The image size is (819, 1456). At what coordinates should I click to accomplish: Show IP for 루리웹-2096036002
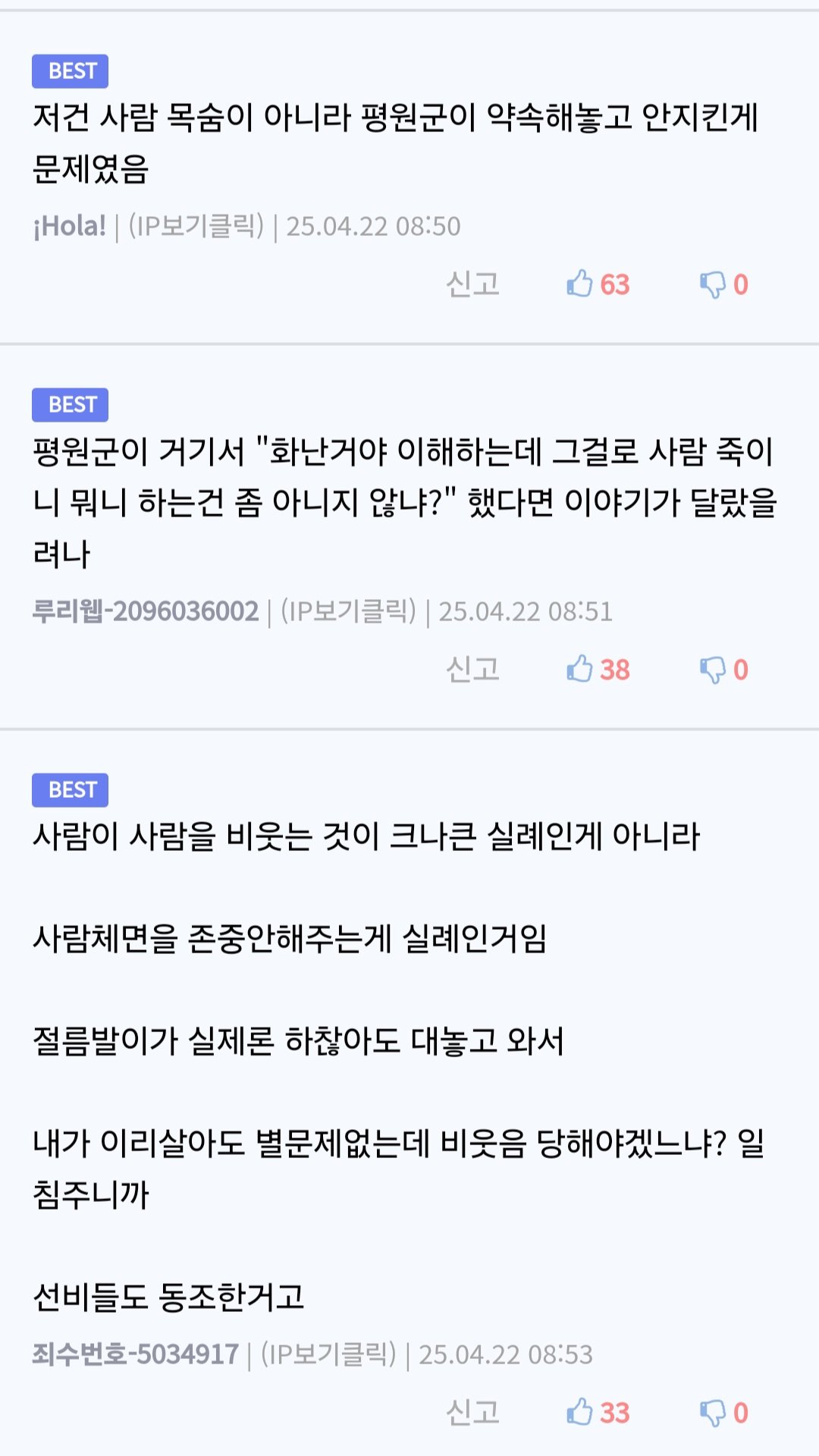pos(348,611)
